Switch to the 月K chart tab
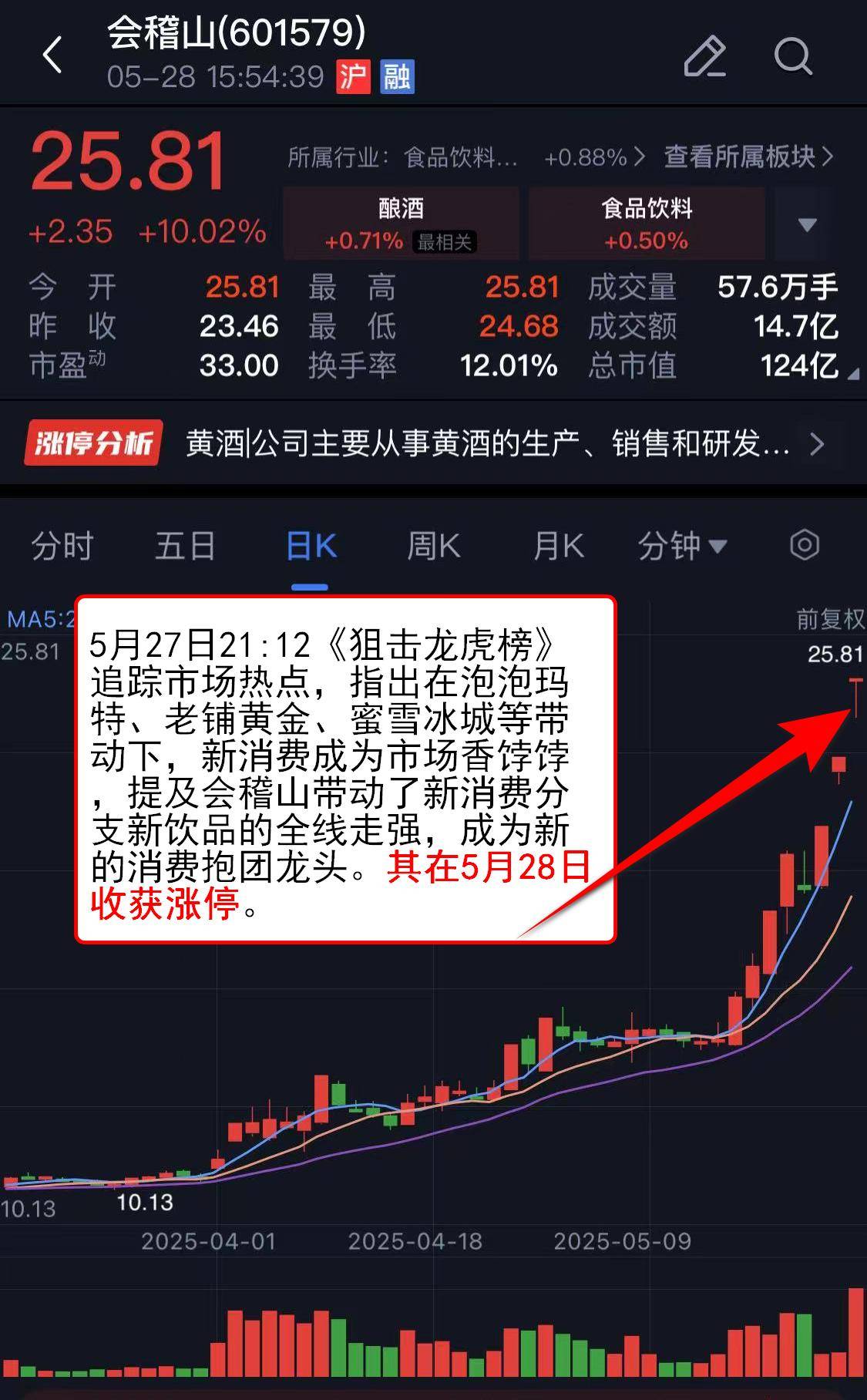The width and height of the screenshot is (867, 1400). click(558, 546)
